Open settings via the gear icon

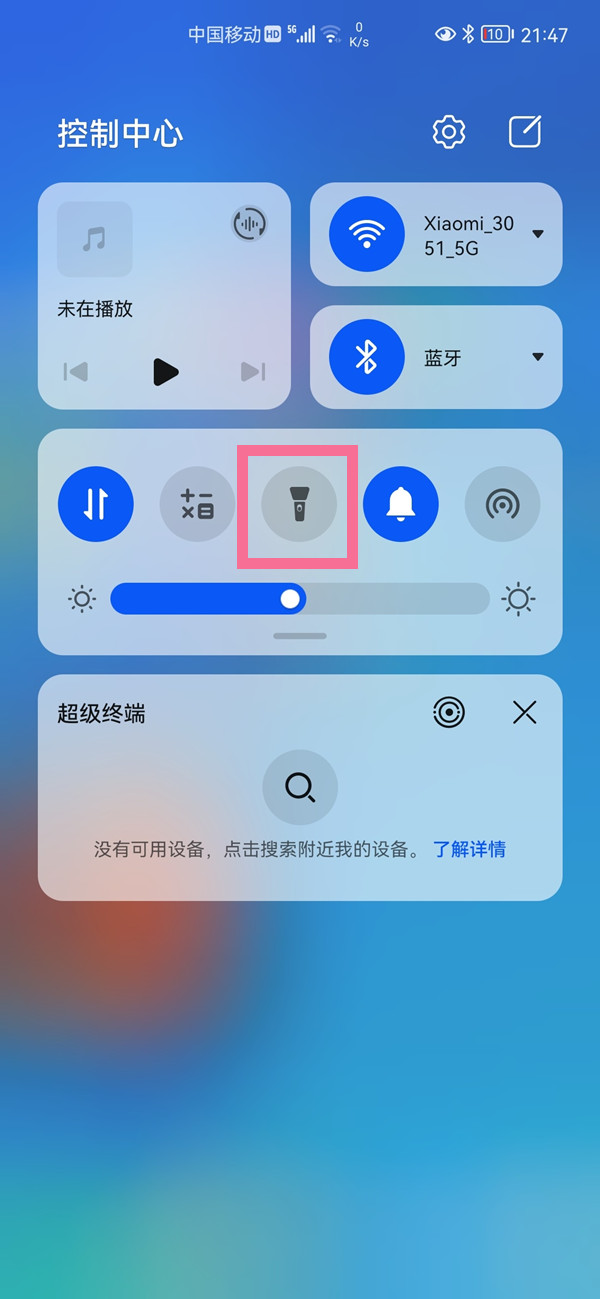(x=449, y=132)
